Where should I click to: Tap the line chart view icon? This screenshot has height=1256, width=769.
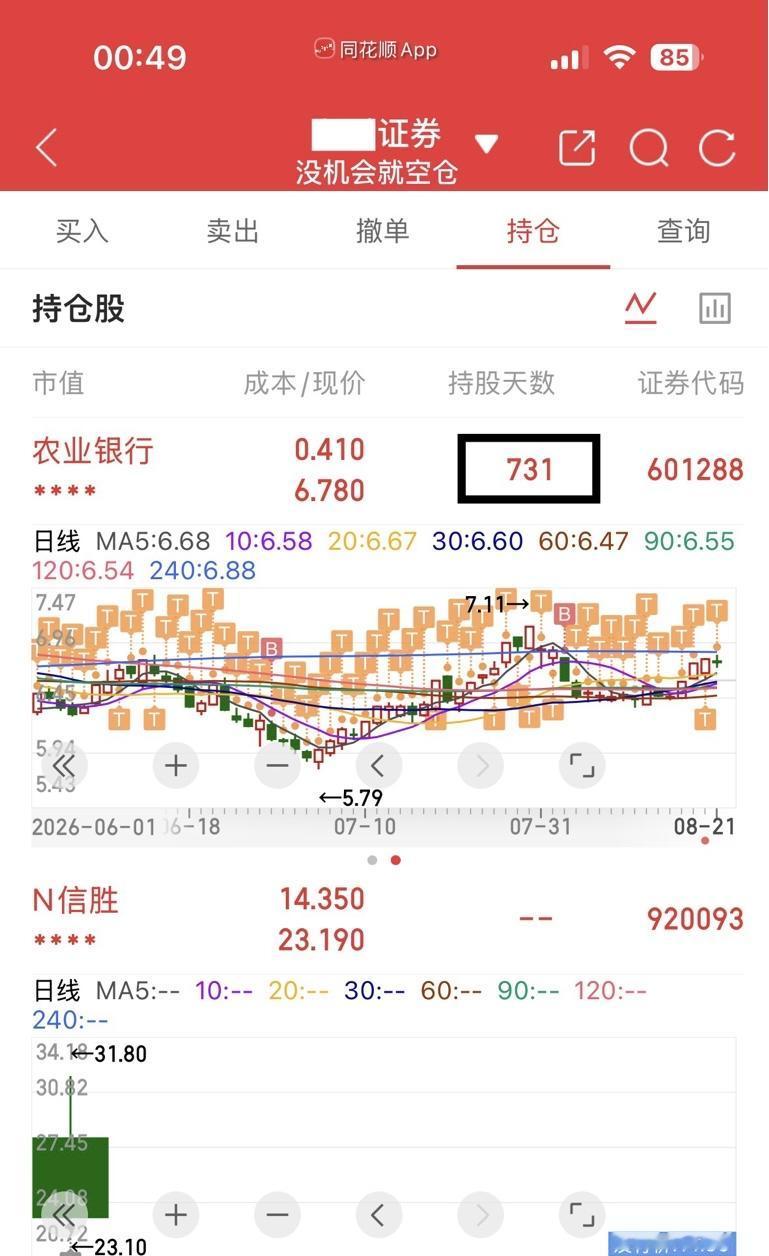(x=640, y=308)
